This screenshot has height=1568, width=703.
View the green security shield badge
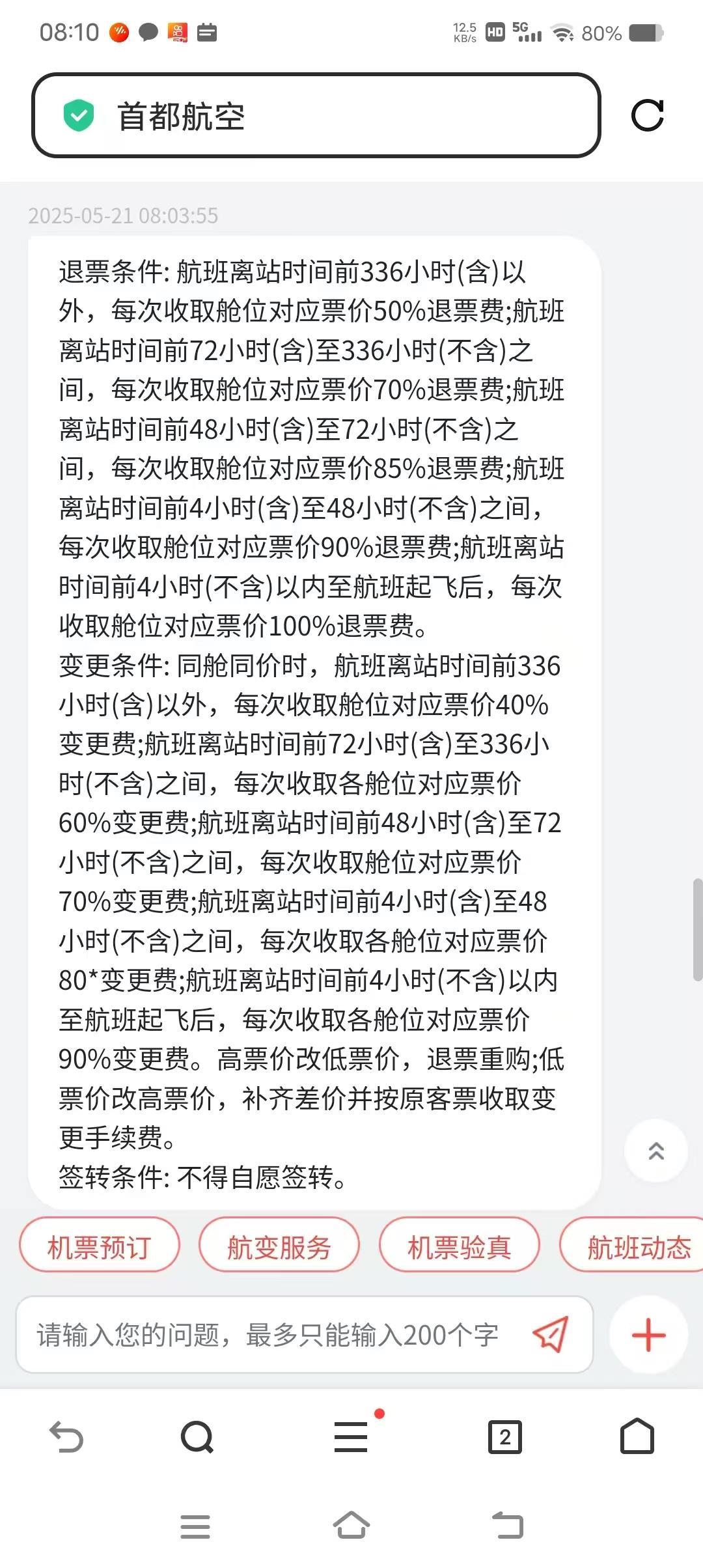(77, 116)
